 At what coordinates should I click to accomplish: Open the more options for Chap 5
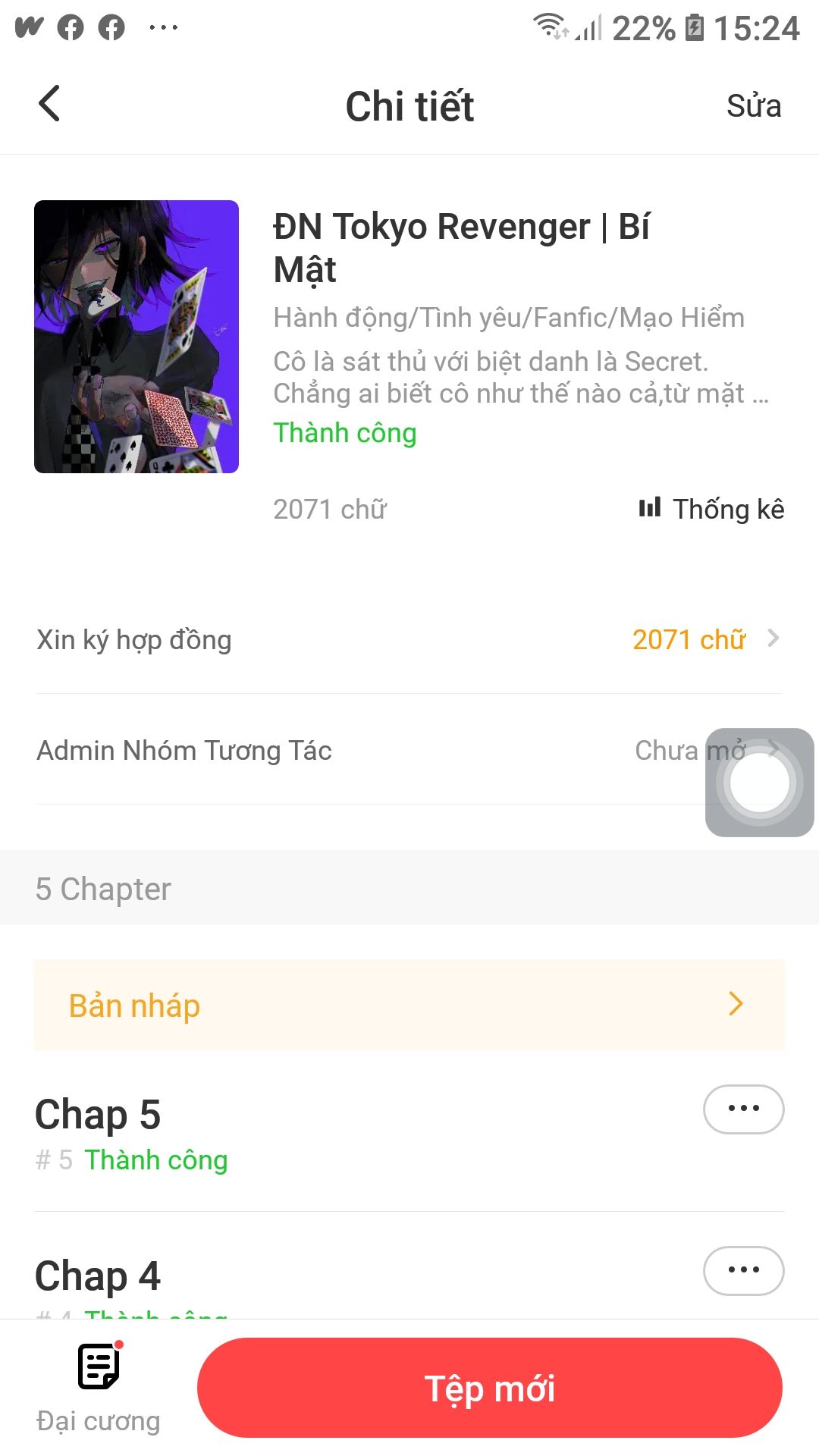point(744,1109)
